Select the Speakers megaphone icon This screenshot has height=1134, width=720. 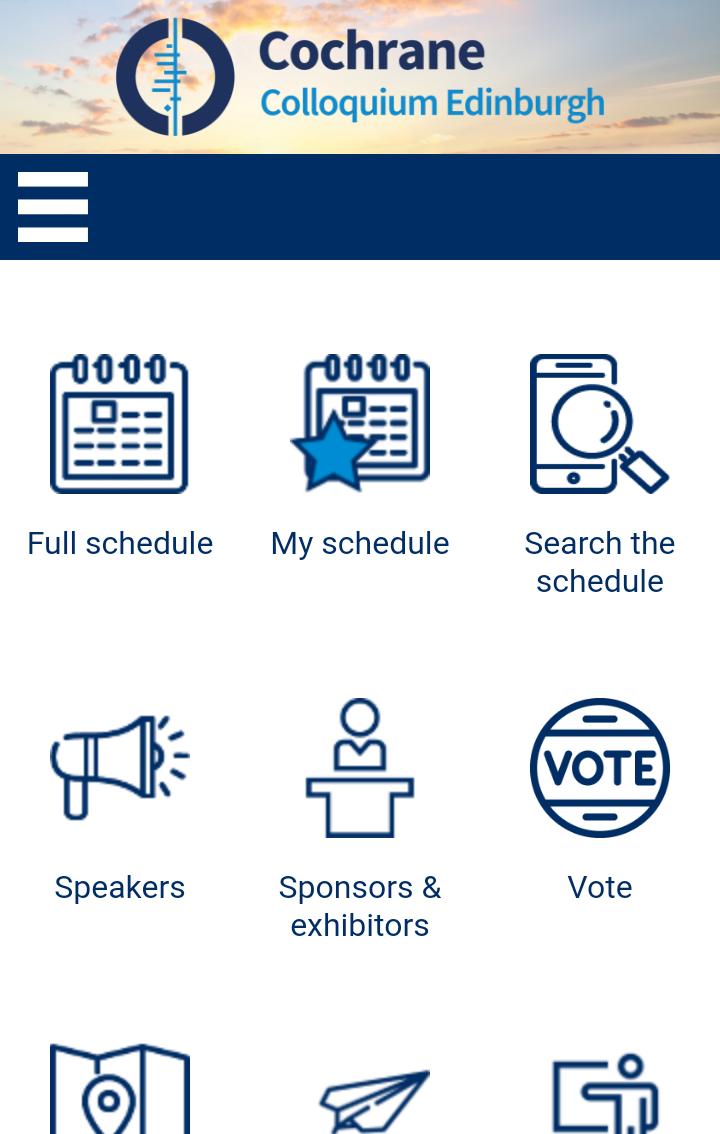tap(120, 767)
